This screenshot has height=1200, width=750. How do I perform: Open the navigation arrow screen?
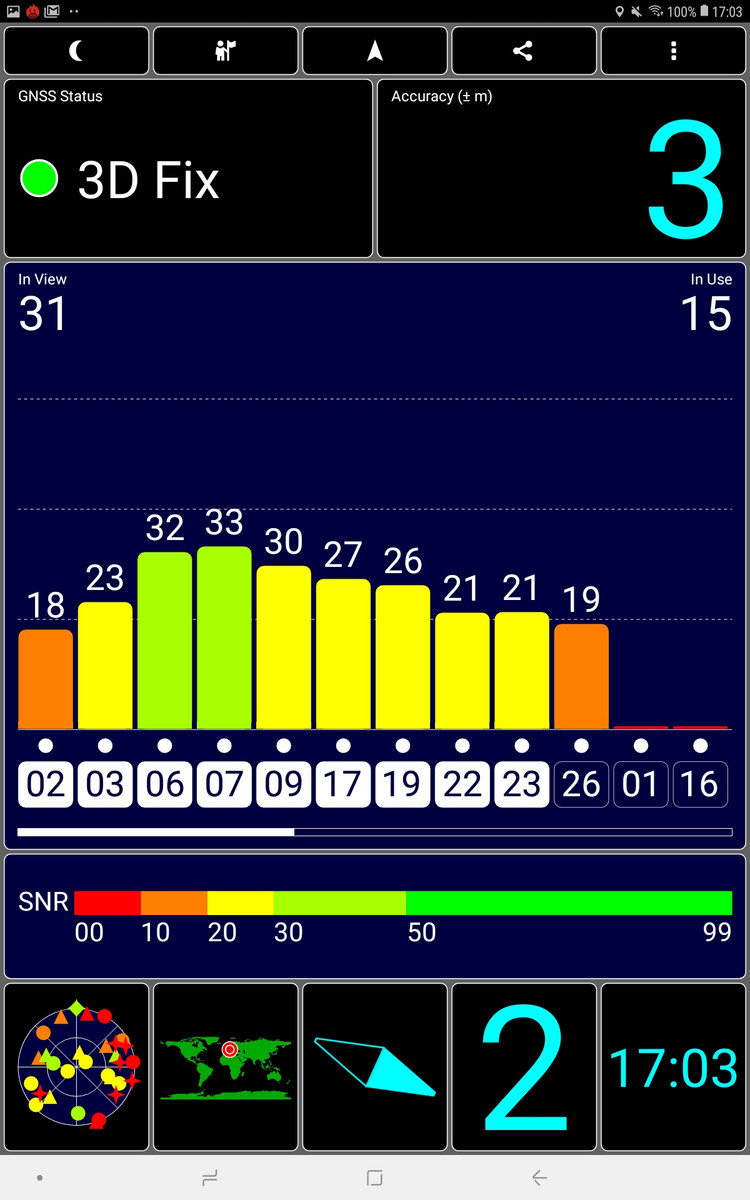point(375,51)
